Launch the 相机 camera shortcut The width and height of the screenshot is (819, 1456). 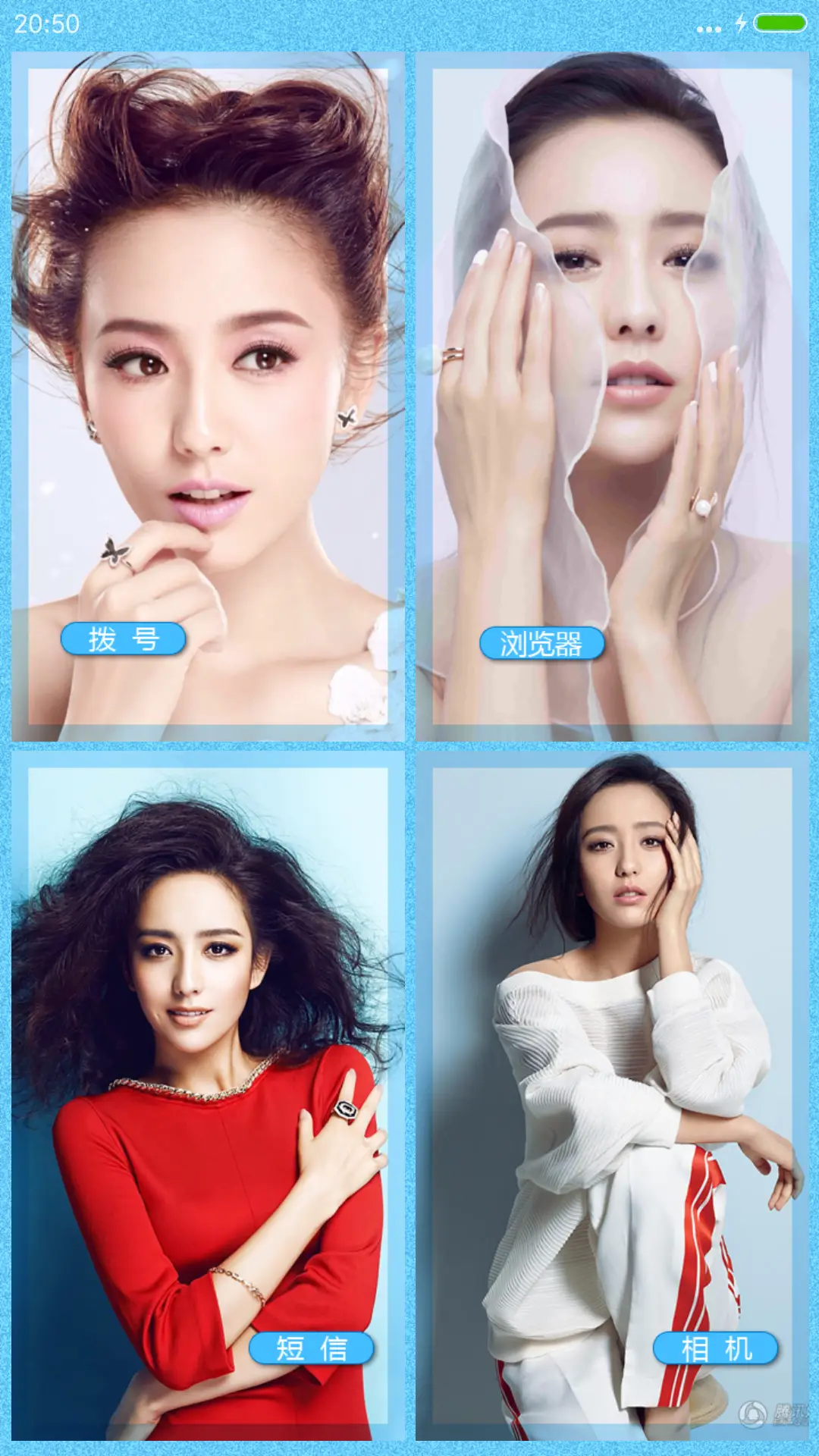click(715, 1348)
